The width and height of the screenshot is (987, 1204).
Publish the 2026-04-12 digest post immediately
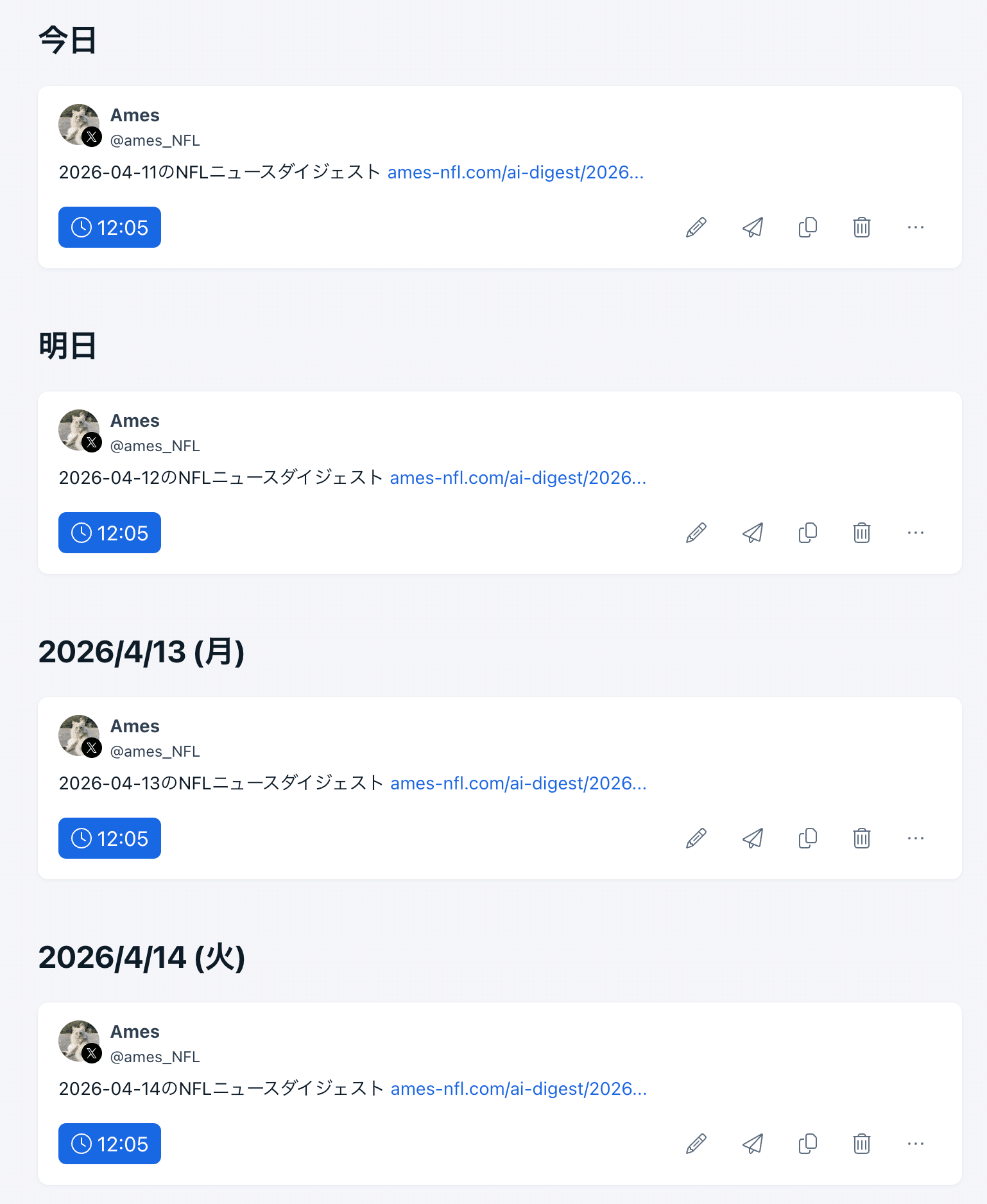tap(753, 533)
